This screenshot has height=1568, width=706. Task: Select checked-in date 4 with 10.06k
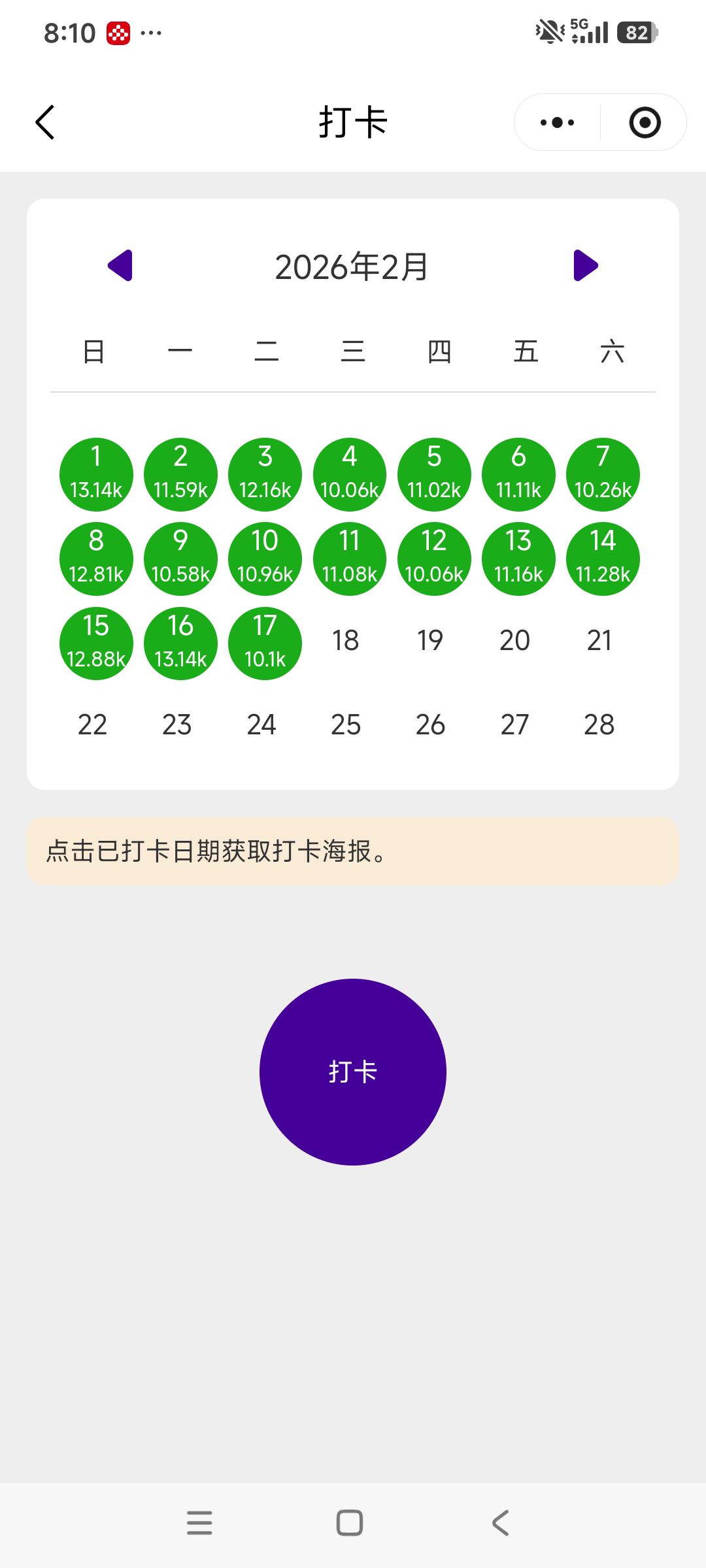tap(349, 474)
